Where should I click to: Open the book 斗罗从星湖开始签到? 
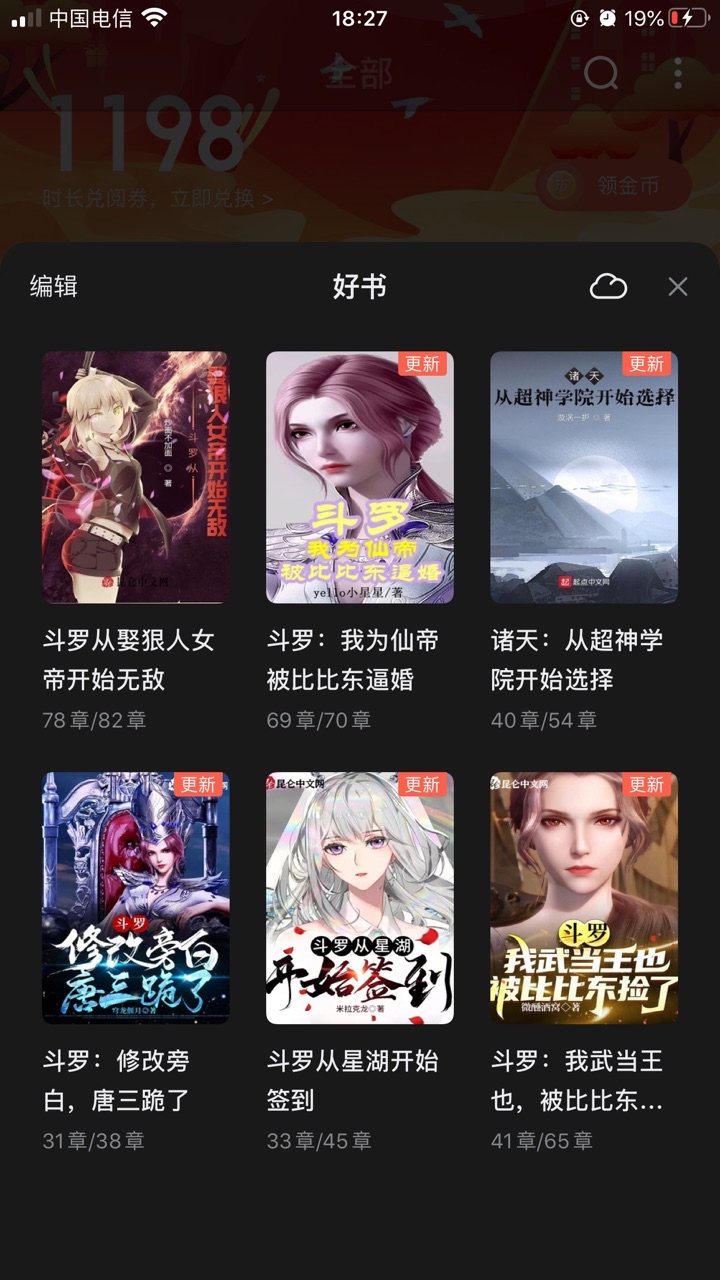pyautogui.click(x=359, y=897)
